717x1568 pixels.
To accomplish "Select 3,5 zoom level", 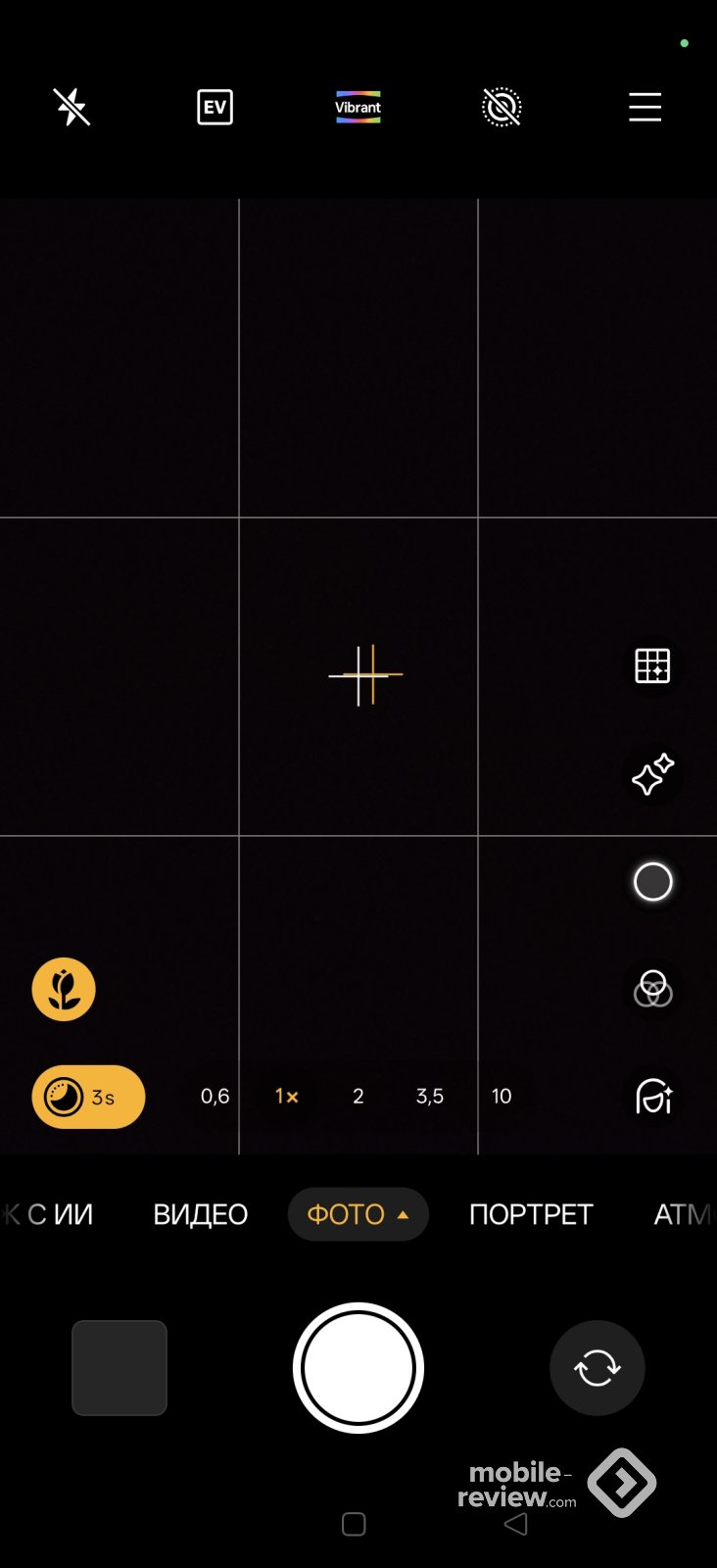I will [430, 1097].
